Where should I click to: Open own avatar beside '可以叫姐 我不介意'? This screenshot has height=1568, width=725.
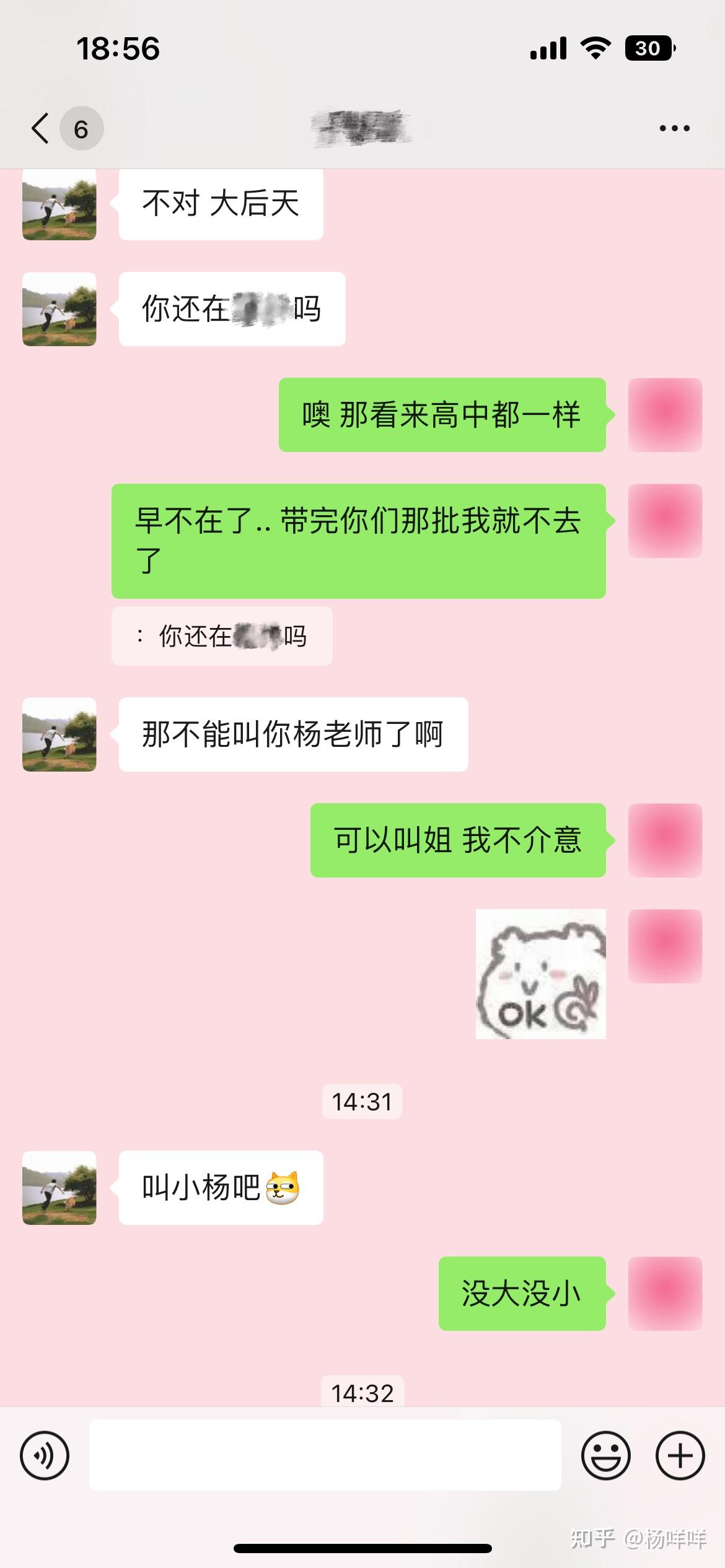(x=665, y=840)
